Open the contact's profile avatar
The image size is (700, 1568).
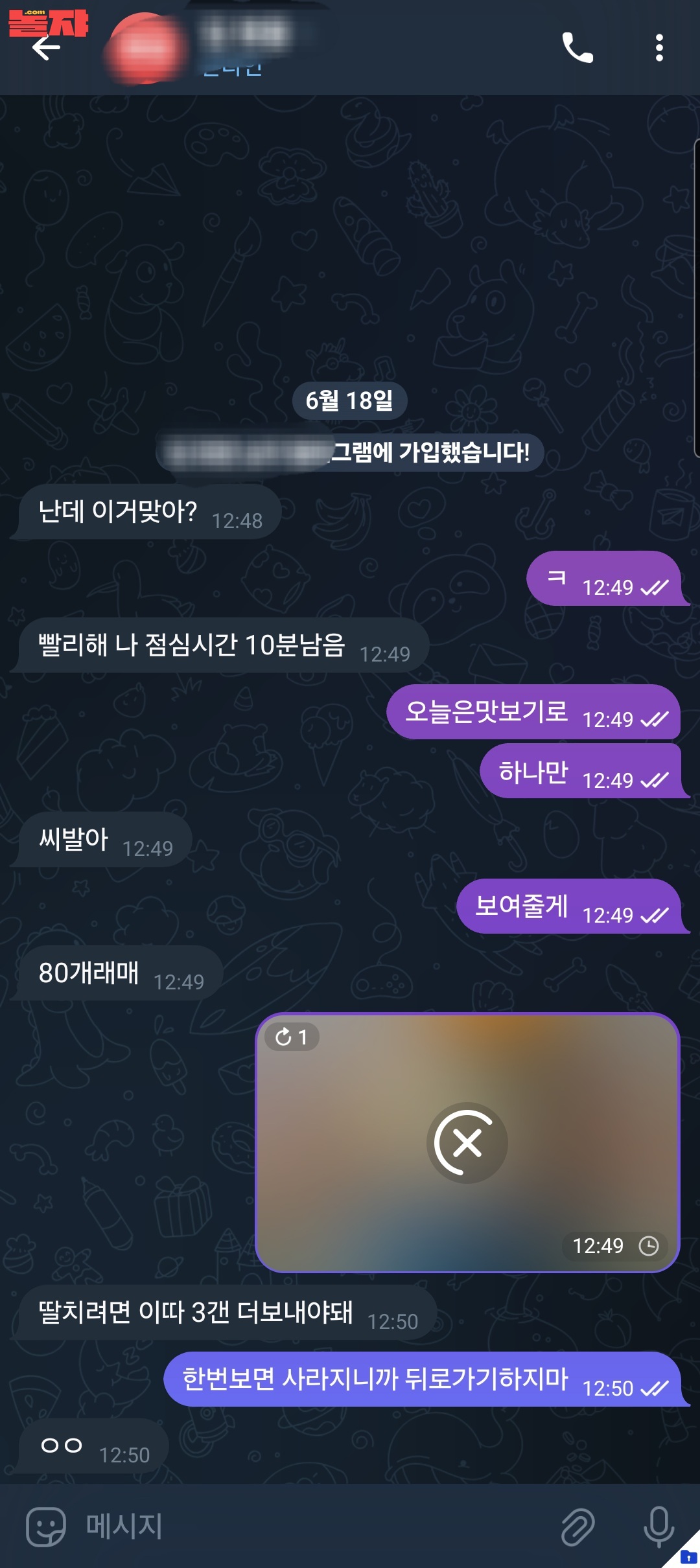[145, 48]
